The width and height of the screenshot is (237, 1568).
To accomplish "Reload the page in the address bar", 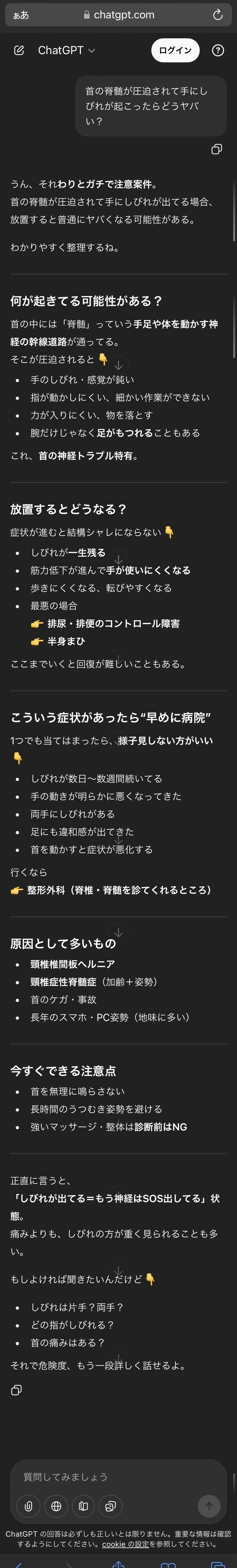I will [x=217, y=15].
